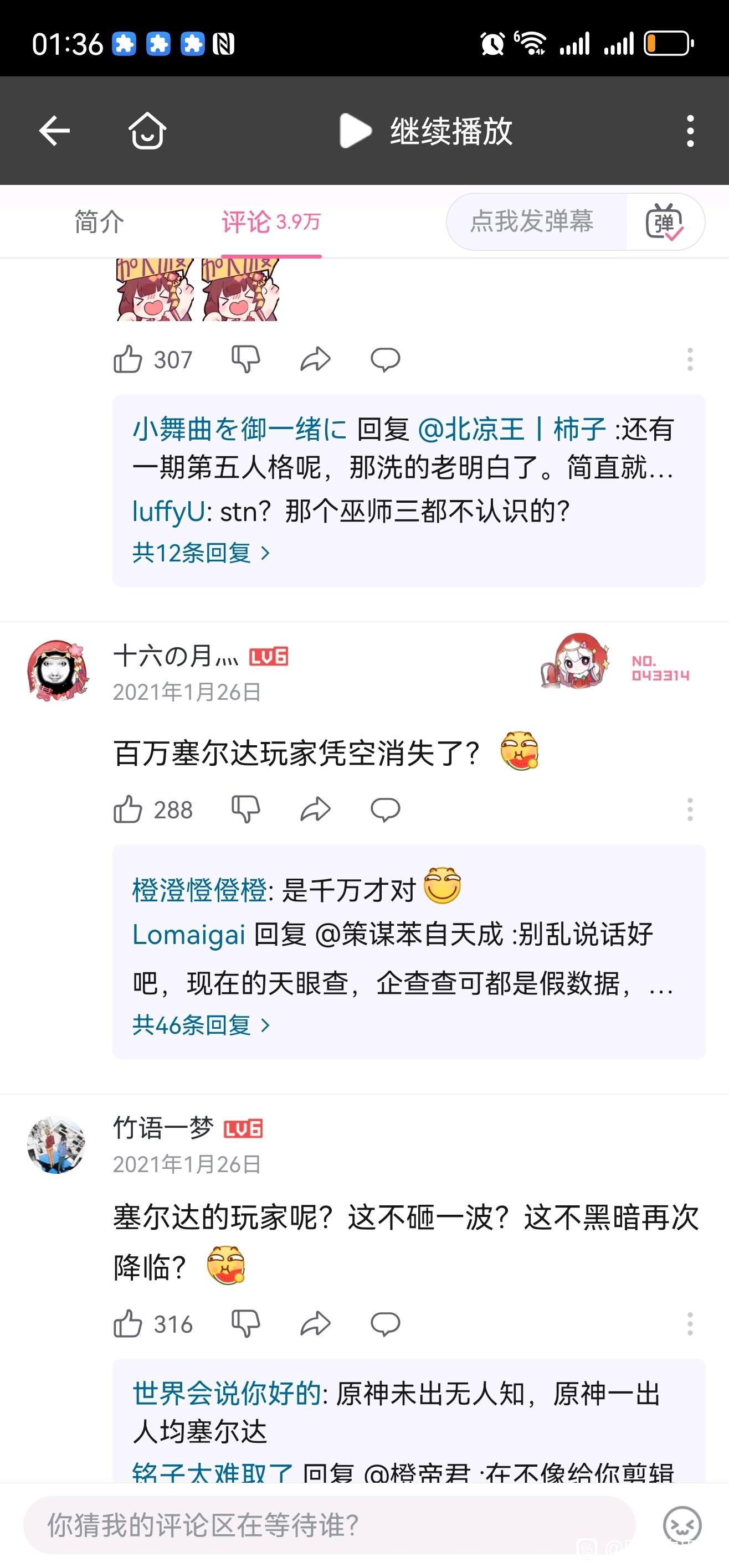Tap 继续播放 to resume the video
The height and width of the screenshot is (1568, 729).
[x=427, y=131]
